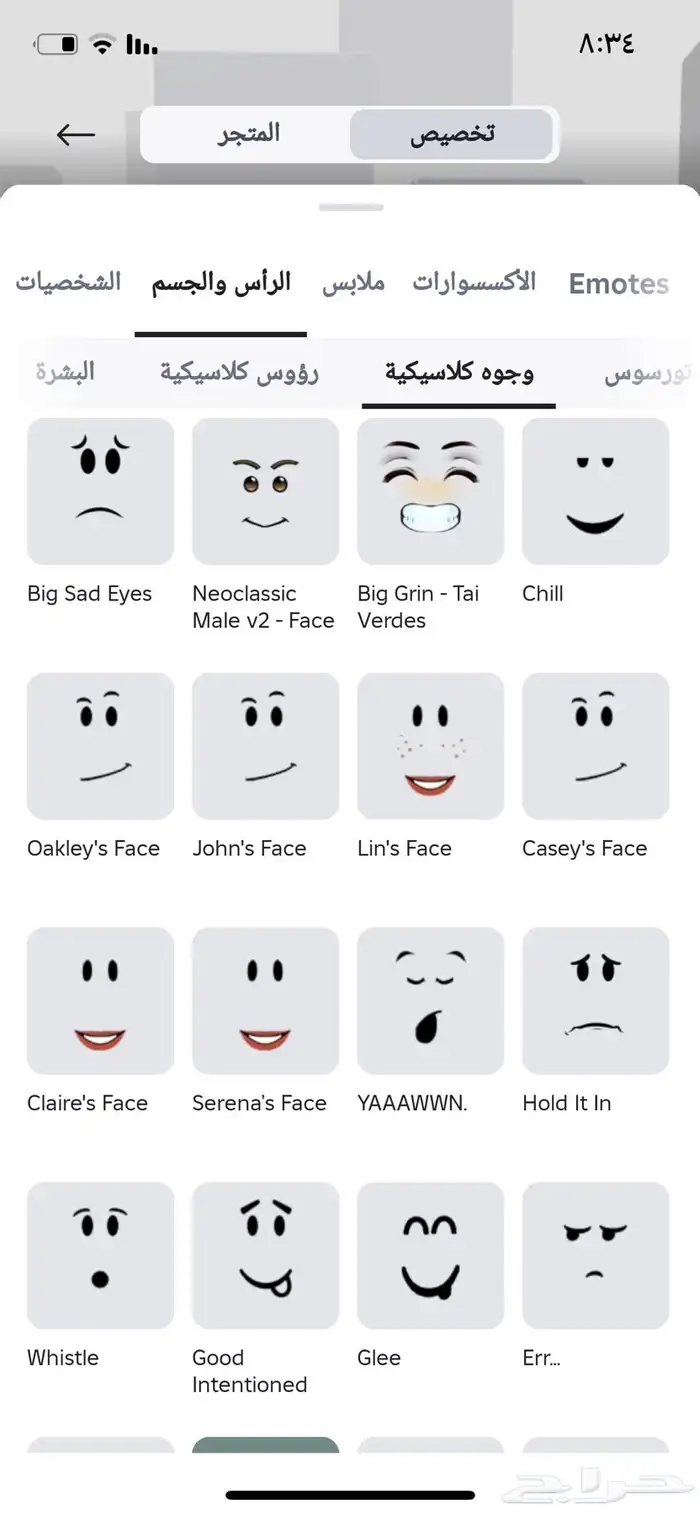Open the ملابس tab
This screenshot has width=700, height=1514.
pos(353,283)
